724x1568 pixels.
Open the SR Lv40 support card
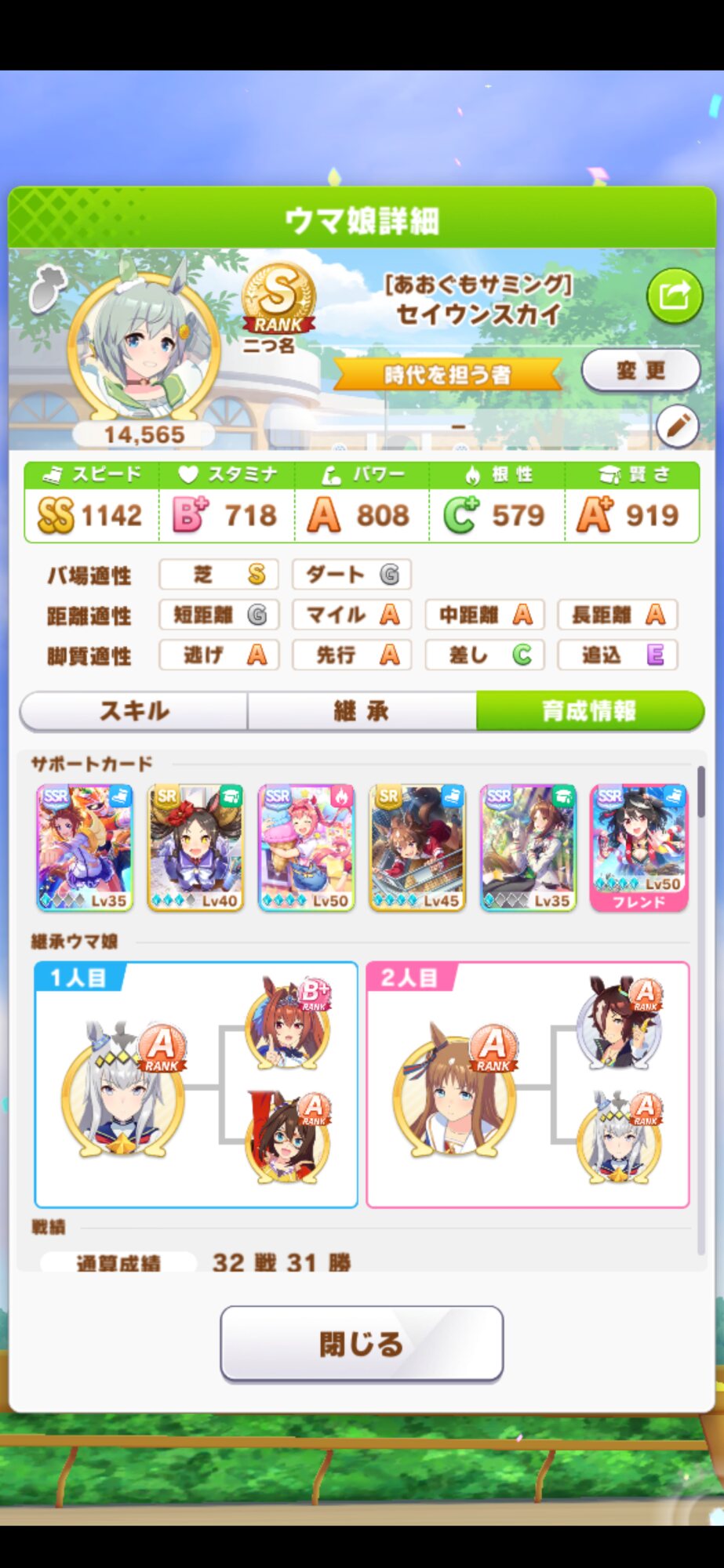pos(195,848)
